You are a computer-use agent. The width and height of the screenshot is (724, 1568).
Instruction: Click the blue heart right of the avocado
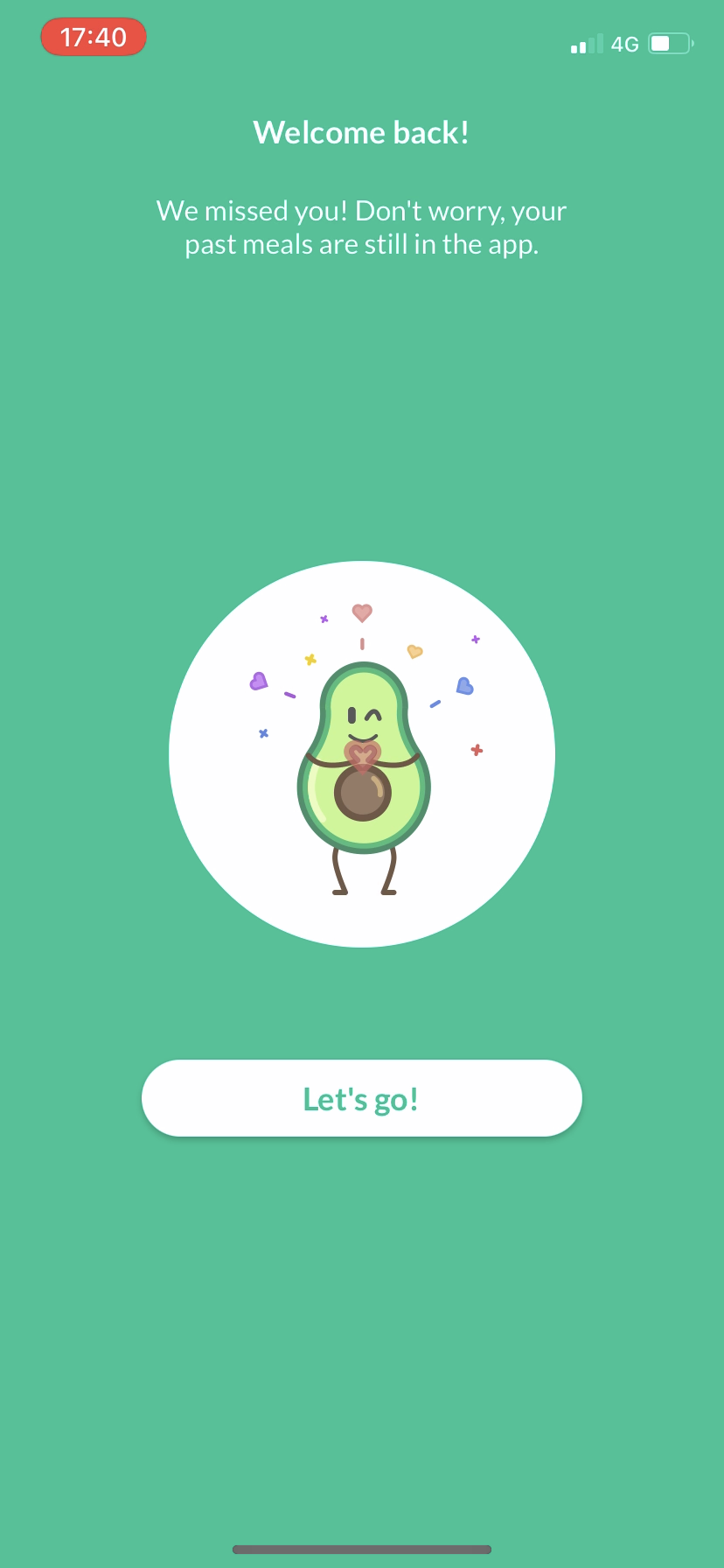click(x=464, y=686)
